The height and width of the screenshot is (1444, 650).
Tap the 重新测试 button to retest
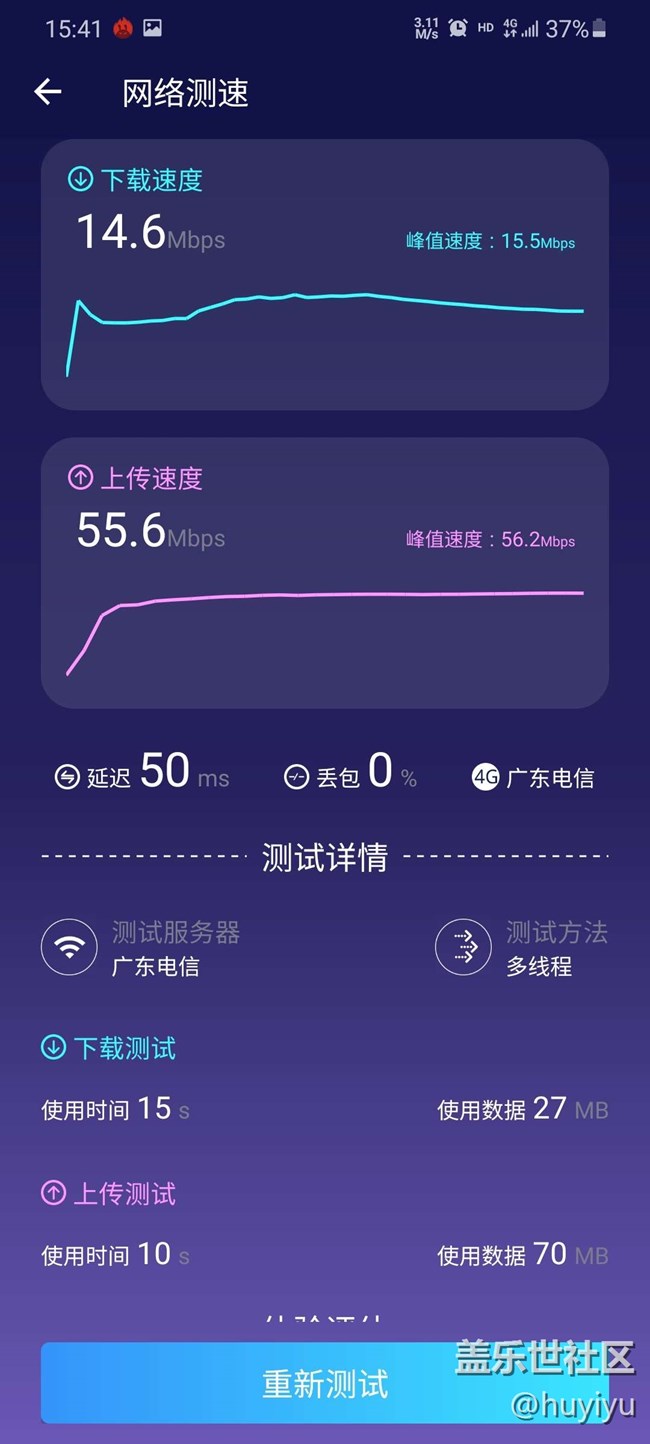click(324, 1384)
